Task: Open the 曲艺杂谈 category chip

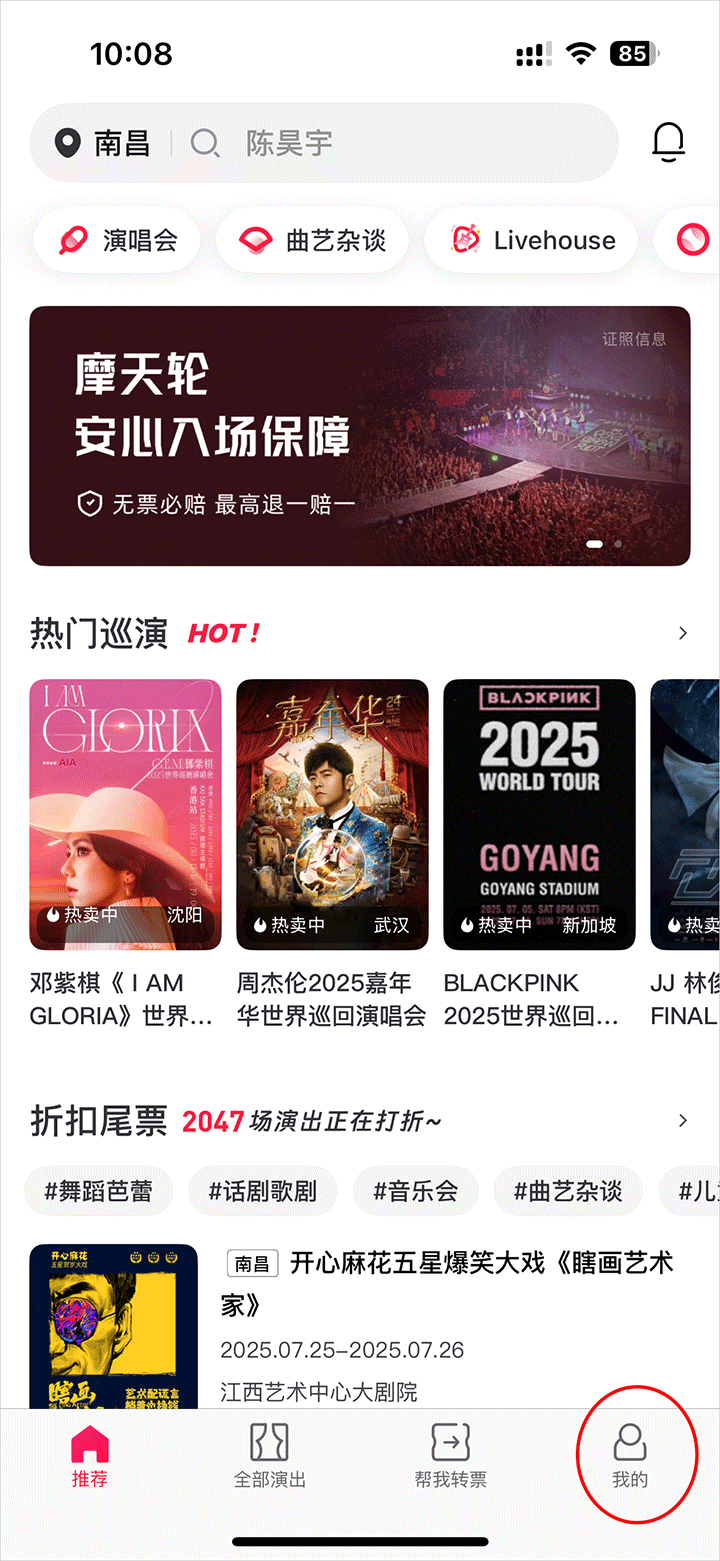Action: point(313,241)
